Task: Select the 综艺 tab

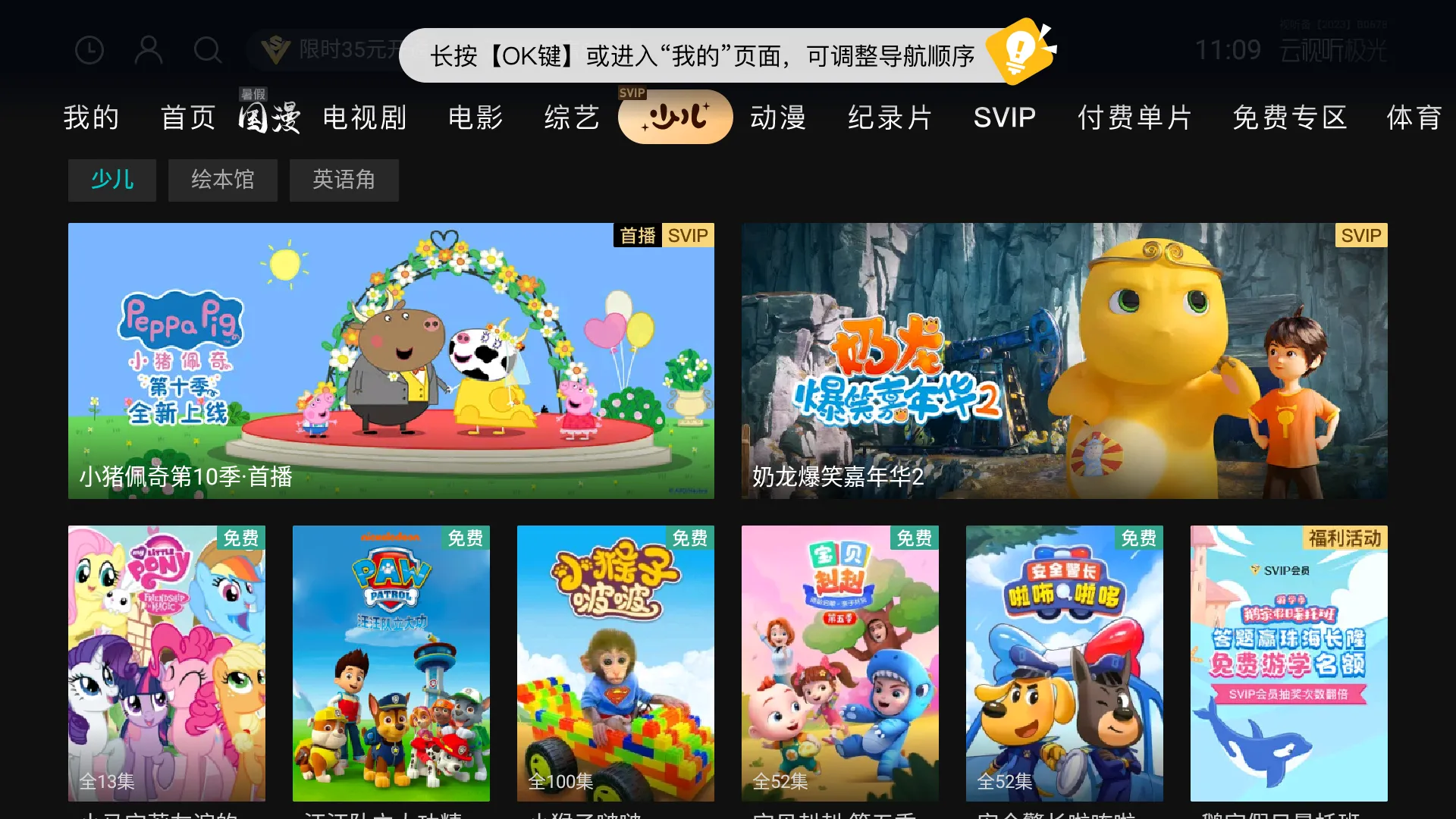Action: coord(573,118)
